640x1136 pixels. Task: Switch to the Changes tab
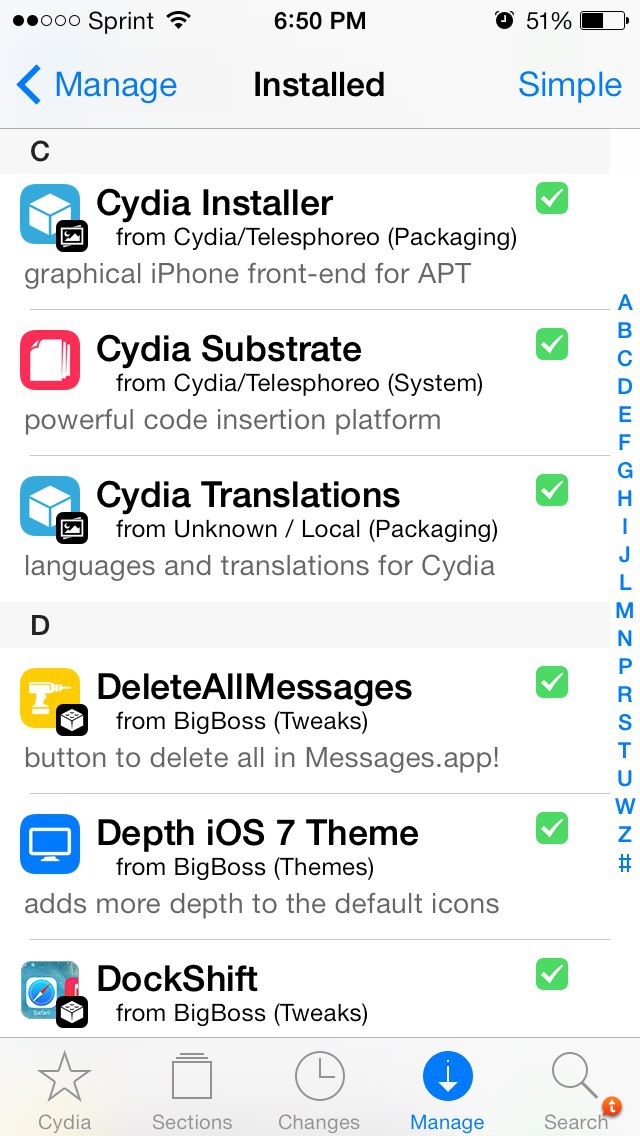tap(320, 1090)
